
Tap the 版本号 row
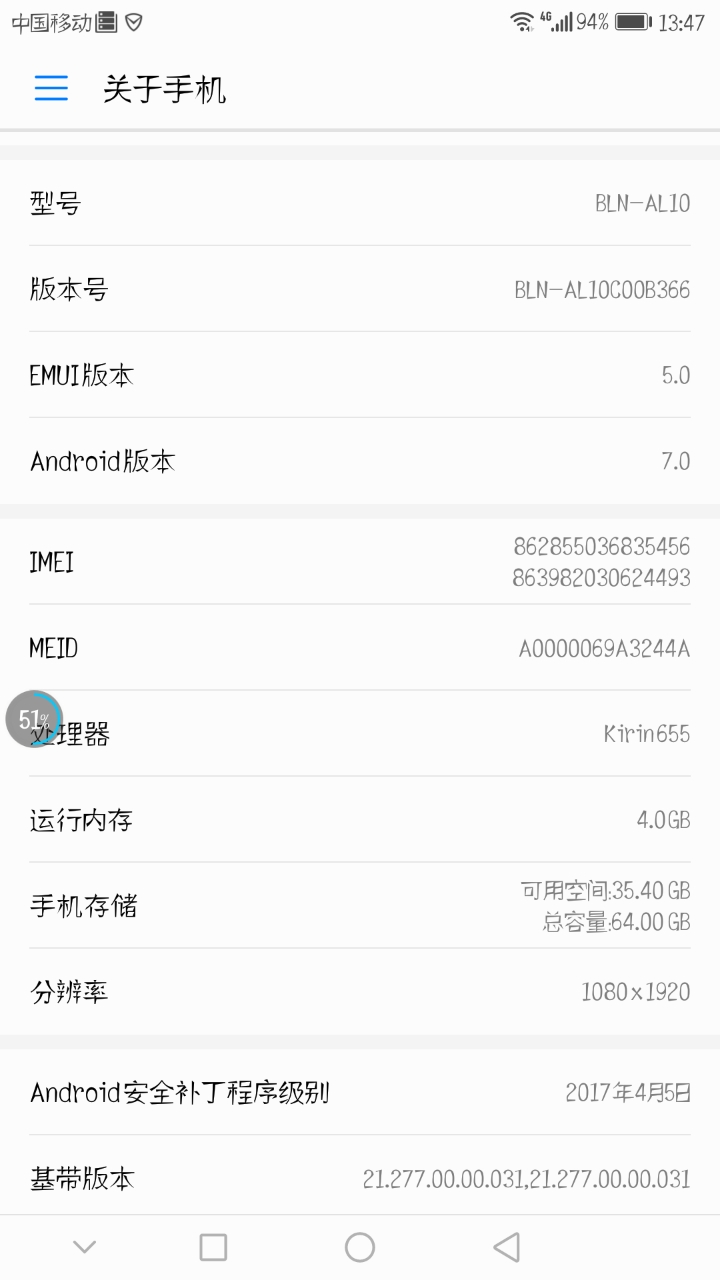(x=360, y=290)
